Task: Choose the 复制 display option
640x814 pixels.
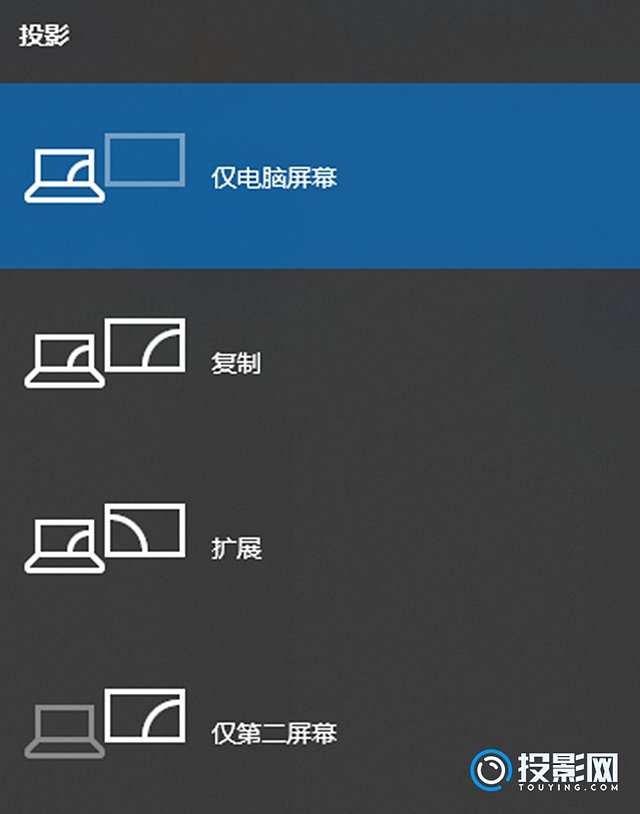Action: (x=236, y=362)
